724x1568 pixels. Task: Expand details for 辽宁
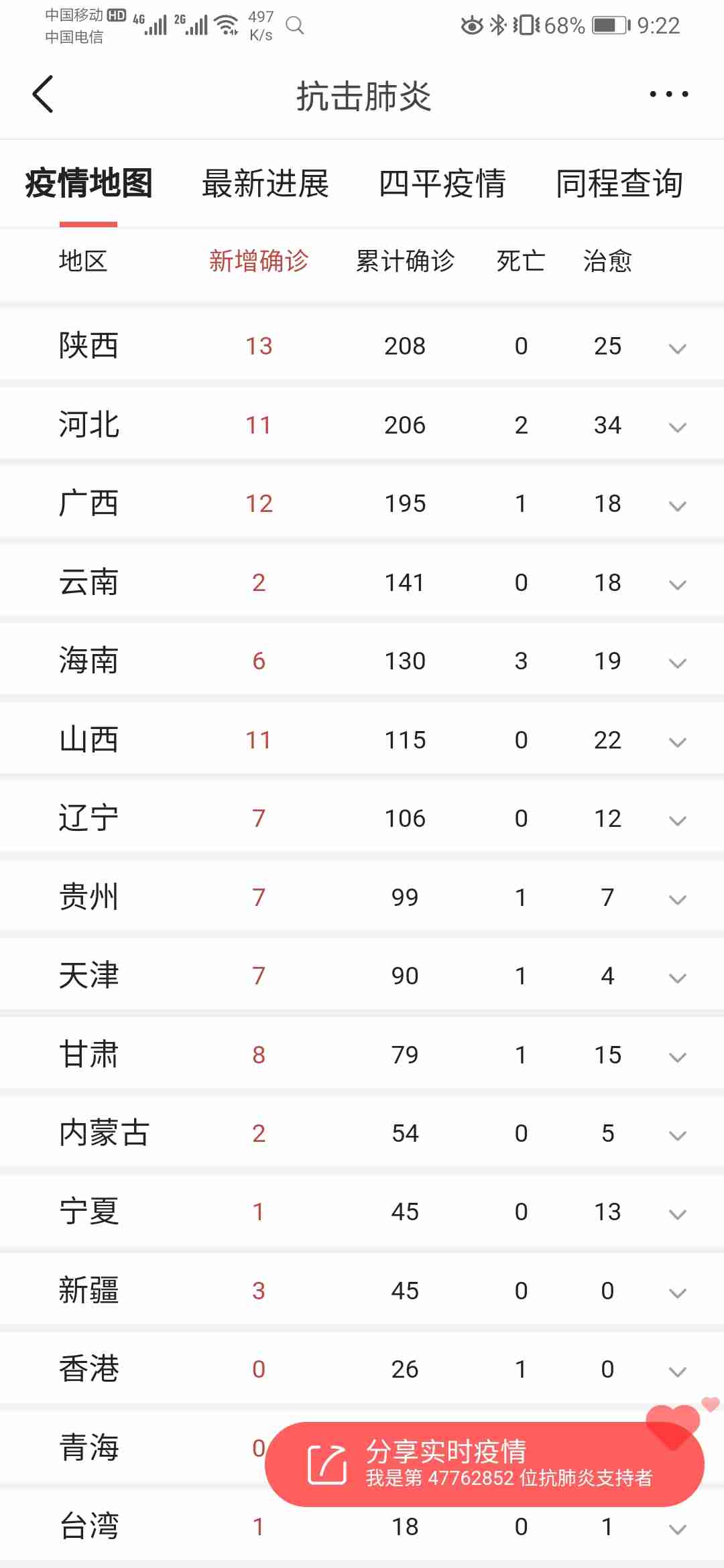click(x=677, y=821)
